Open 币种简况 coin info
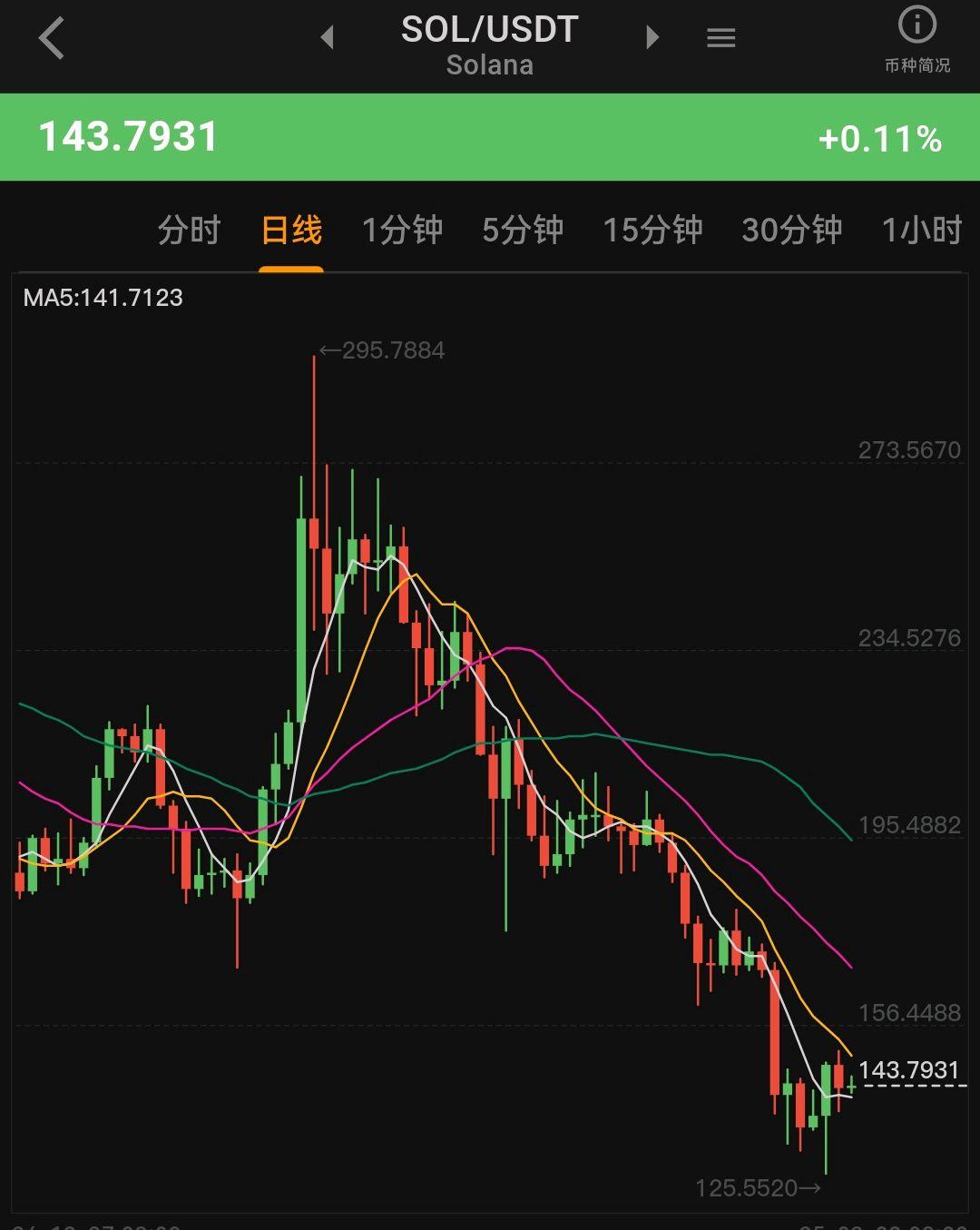This screenshot has height=1230, width=980. coord(916,40)
